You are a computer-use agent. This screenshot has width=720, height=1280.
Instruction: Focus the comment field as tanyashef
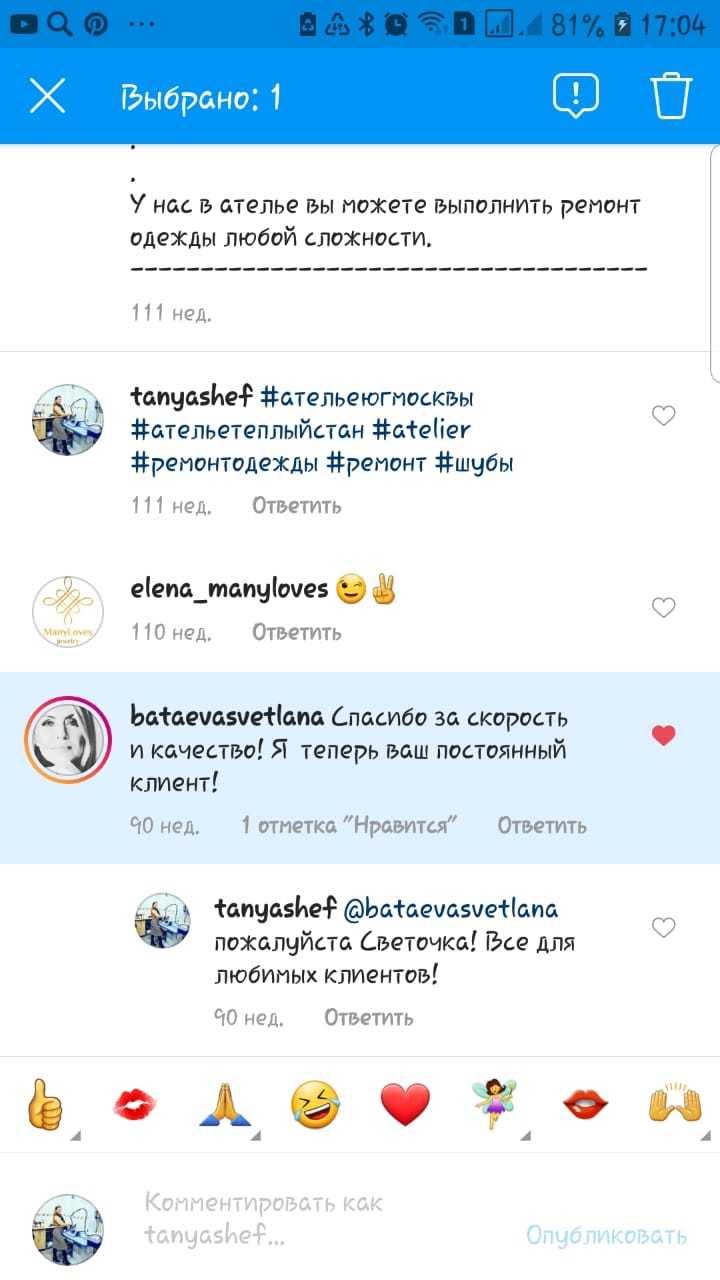point(300,1219)
